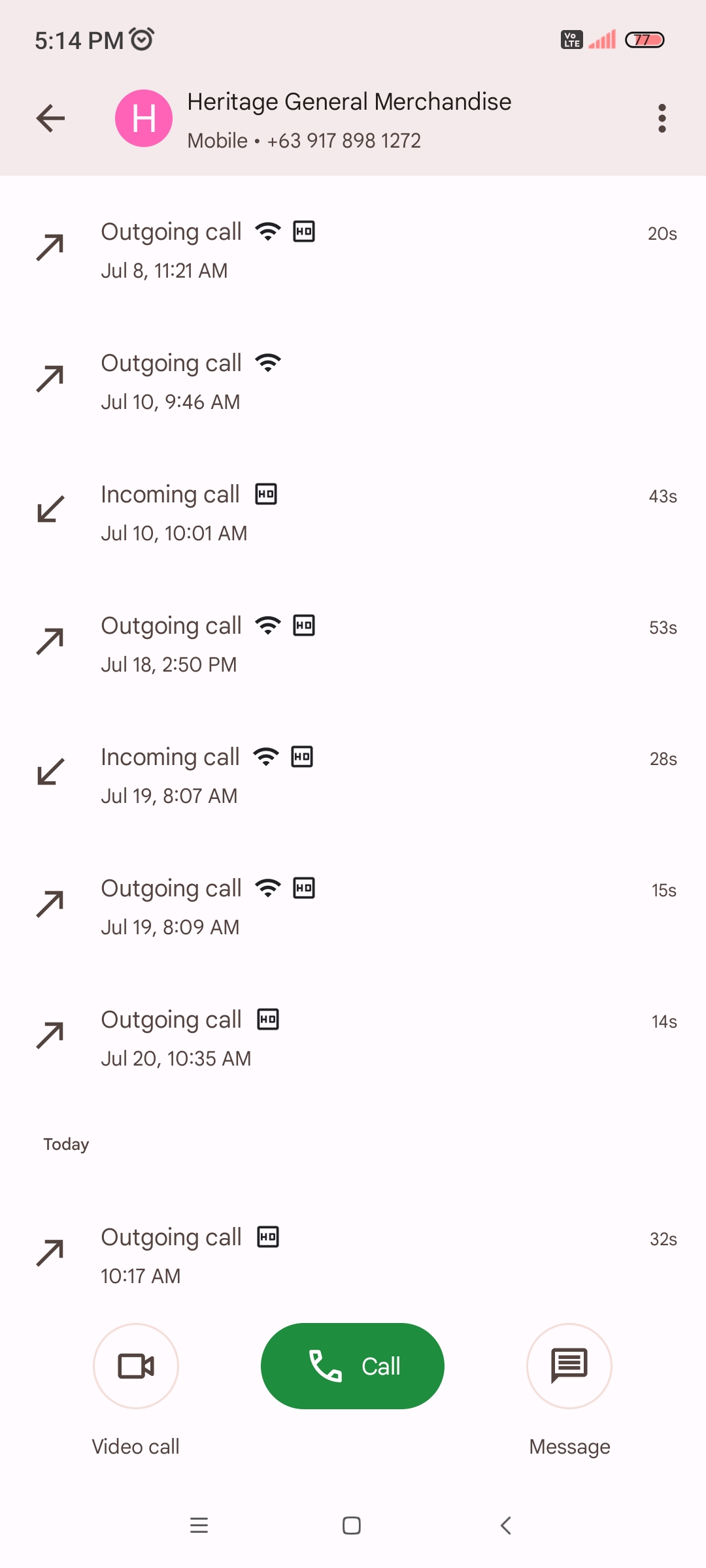Open the Jul 18, 2:50 PM outgoing call
706x1568 pixels.
coord(353,644)
